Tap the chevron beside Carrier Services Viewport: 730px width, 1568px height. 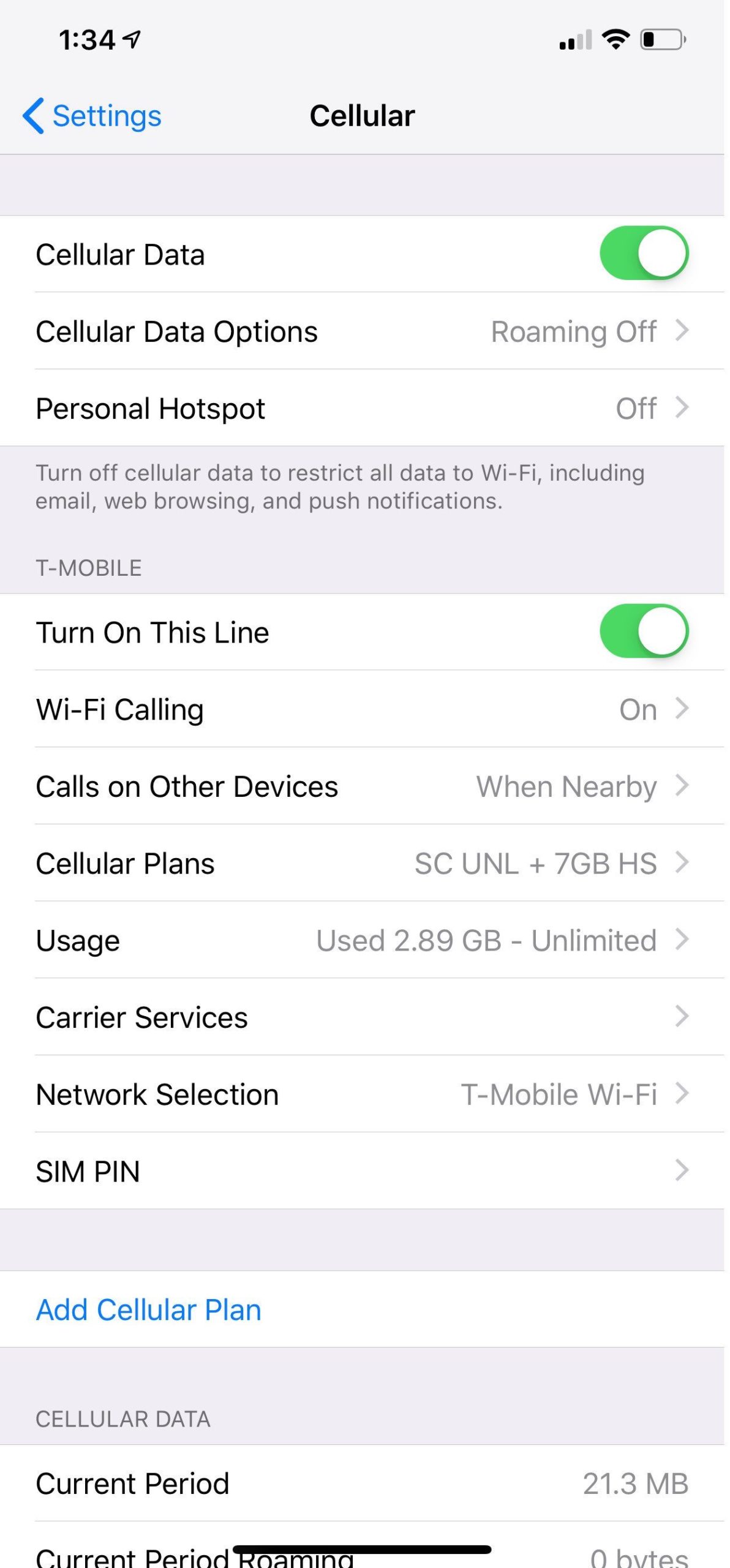click(682, 1017)
